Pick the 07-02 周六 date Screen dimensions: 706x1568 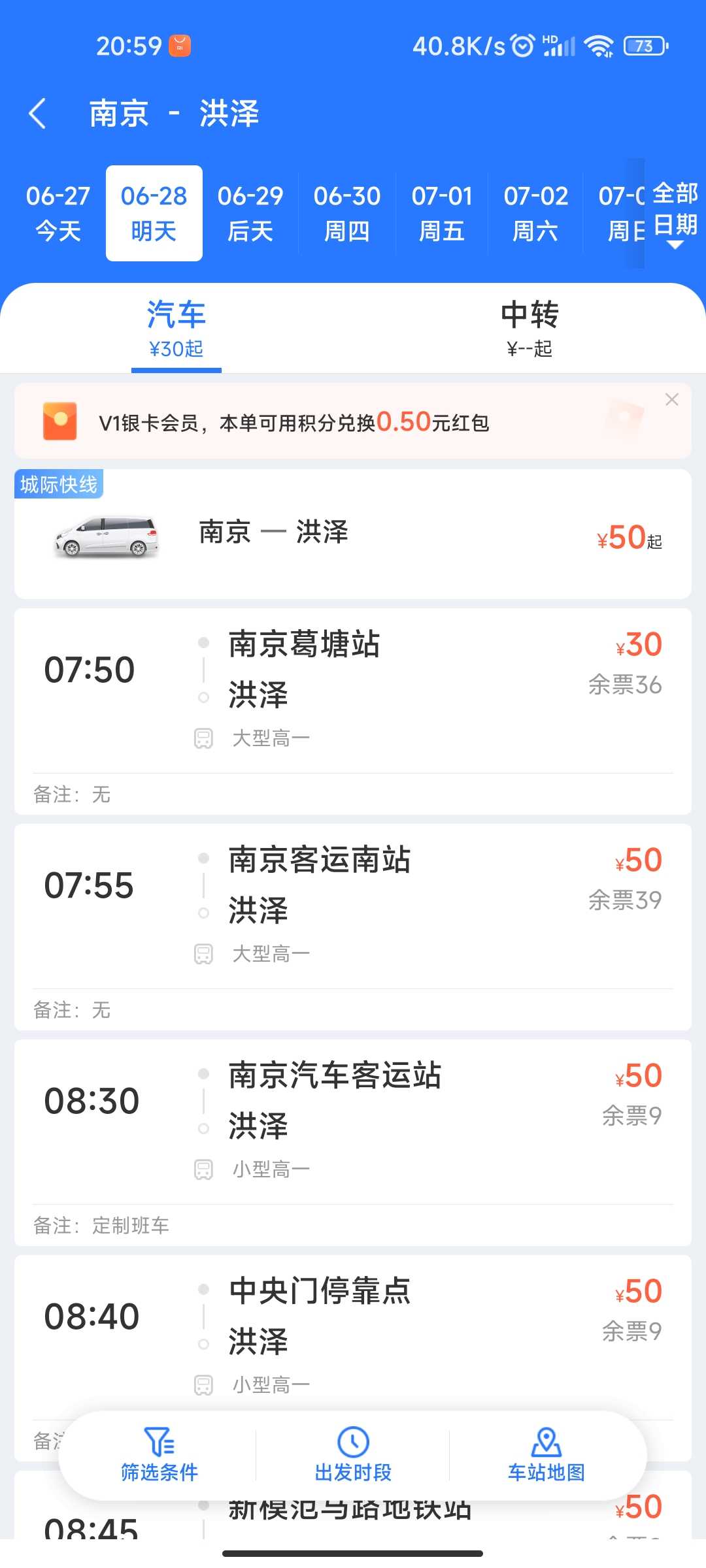point(535,214)
